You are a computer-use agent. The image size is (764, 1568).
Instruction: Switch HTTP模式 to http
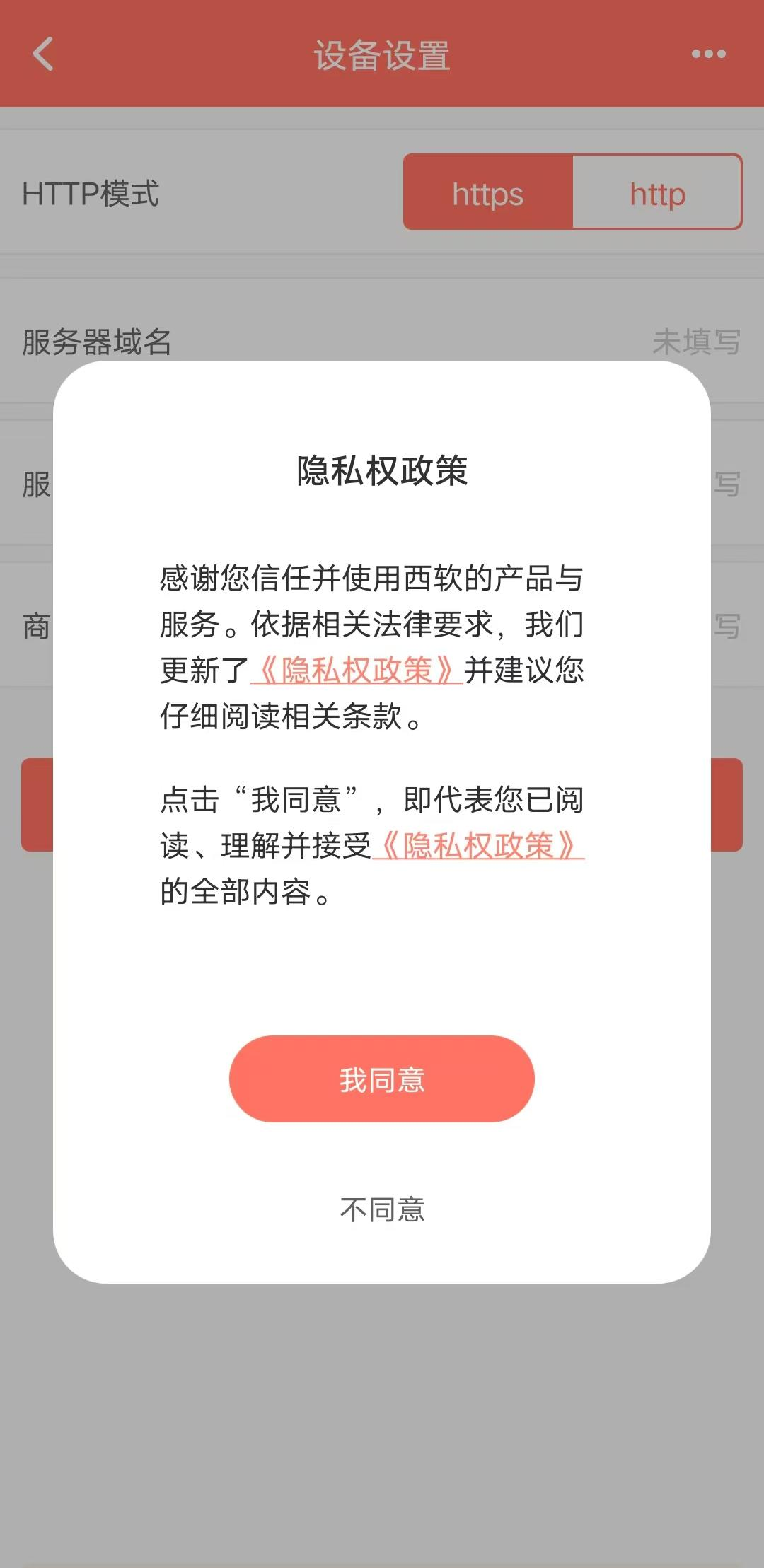657,192
